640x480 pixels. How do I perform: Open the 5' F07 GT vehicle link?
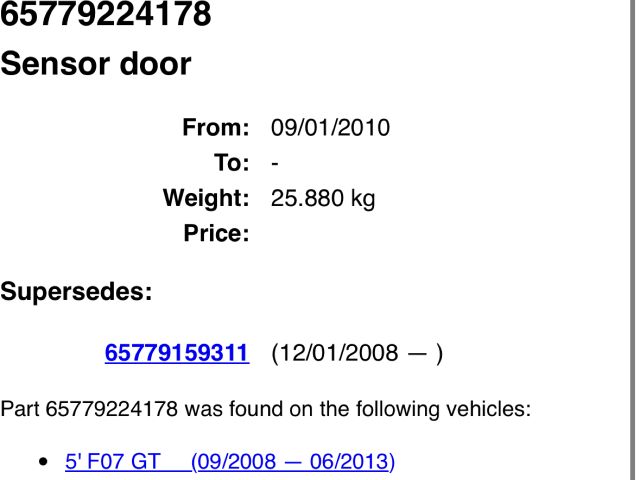click(230, 462)
